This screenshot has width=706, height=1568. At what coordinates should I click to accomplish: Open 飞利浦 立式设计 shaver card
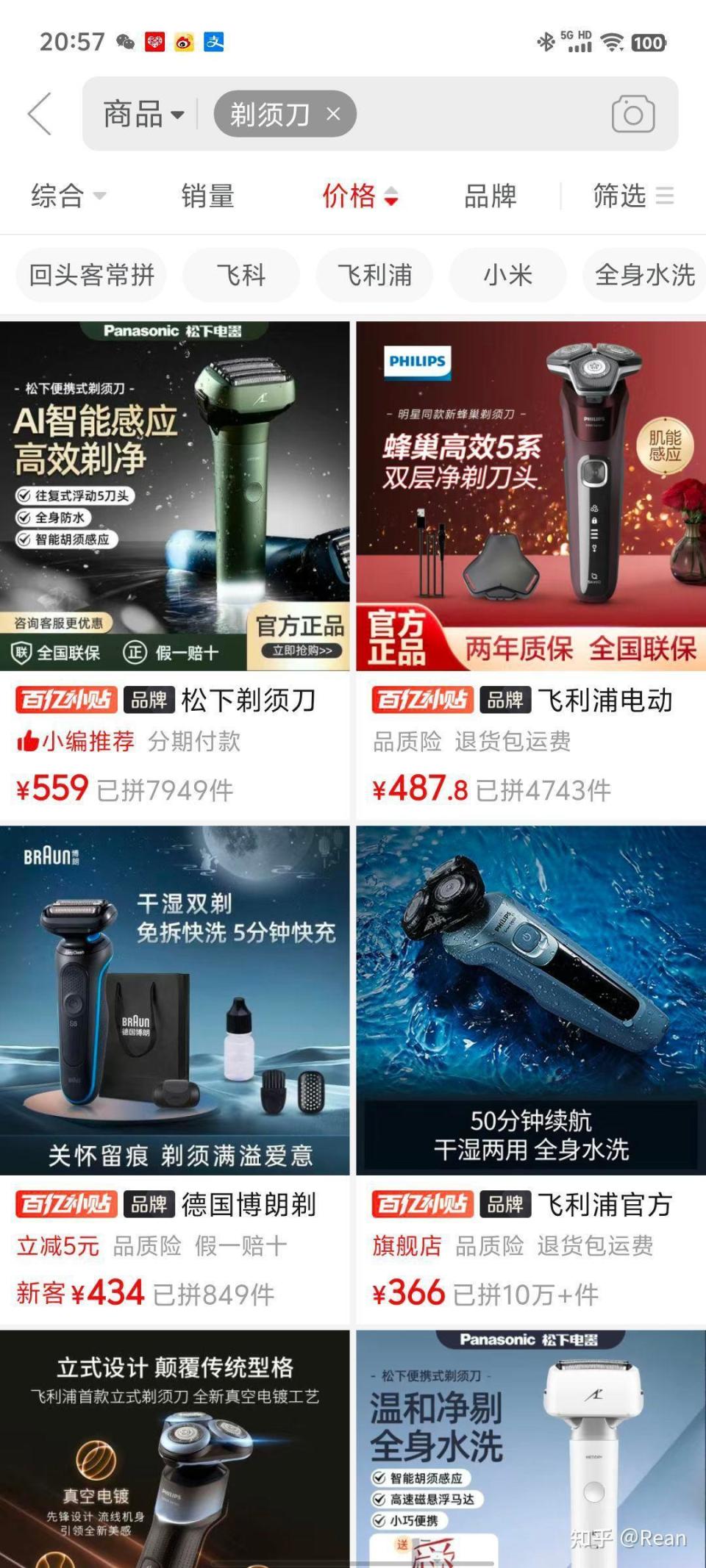(175, 1448)
